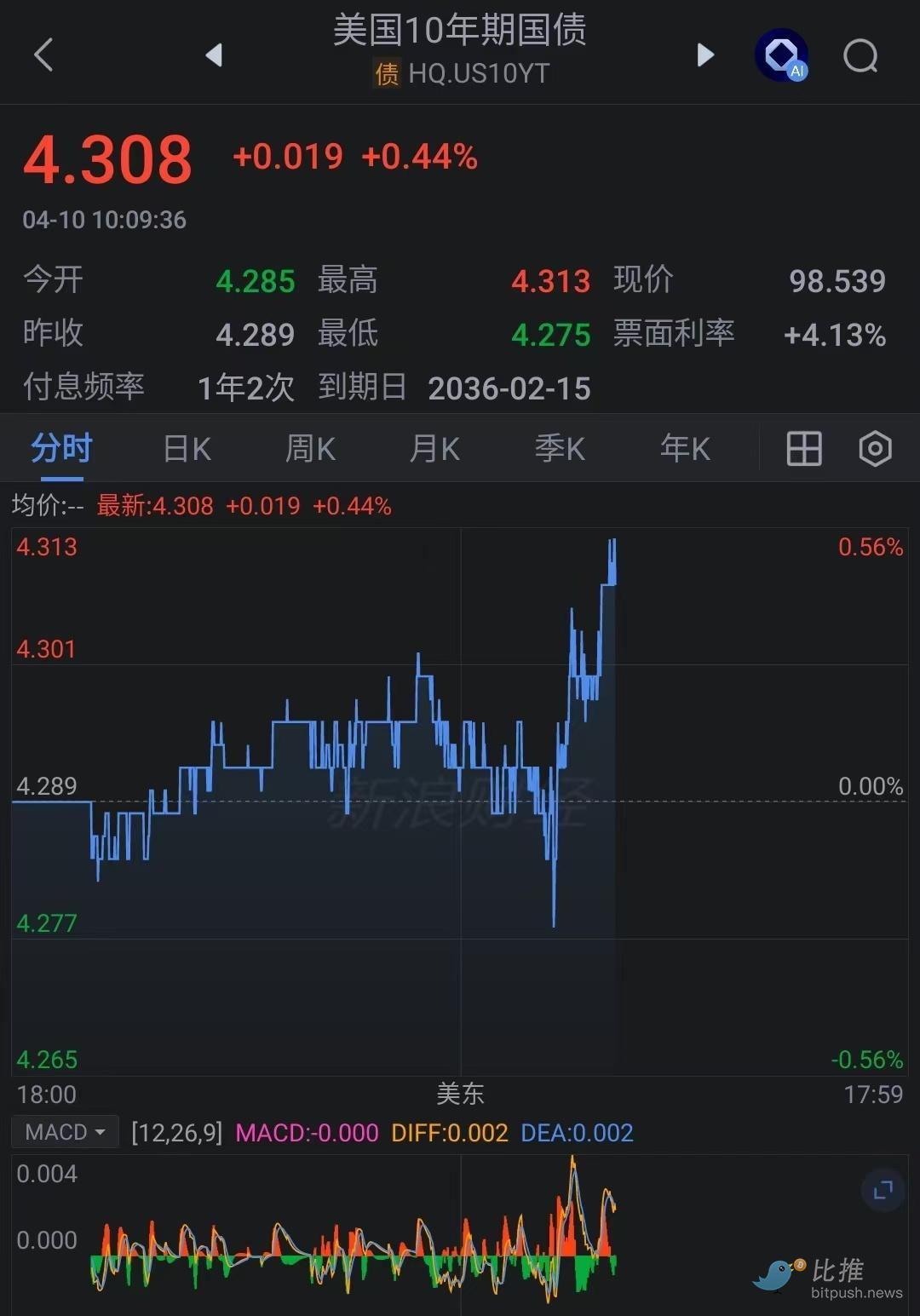Open the search magnifier
Viewport: 920px width, 1316px height.
coord(860,56)
